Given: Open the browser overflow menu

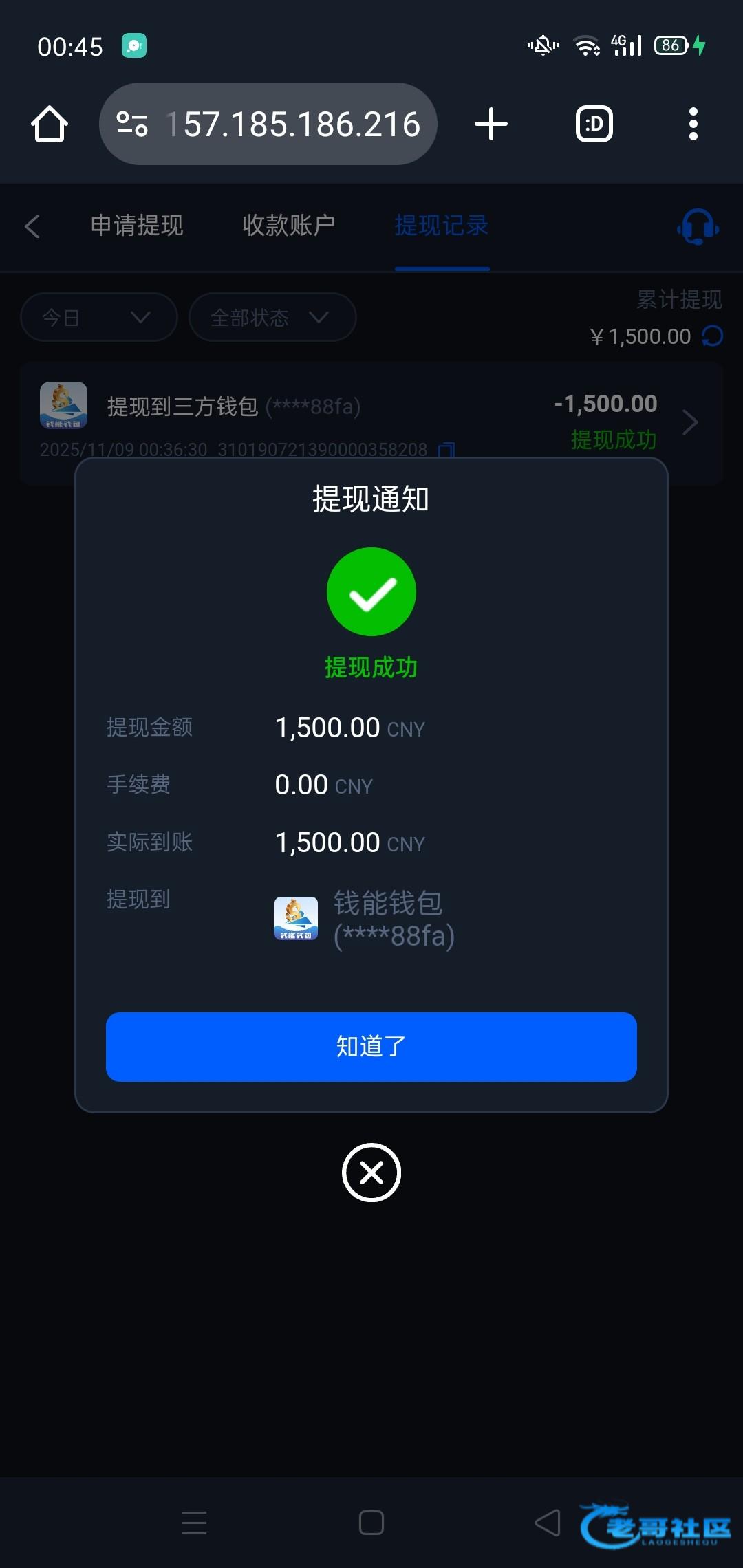Looking at the screenshot, I should click(693, 124).
